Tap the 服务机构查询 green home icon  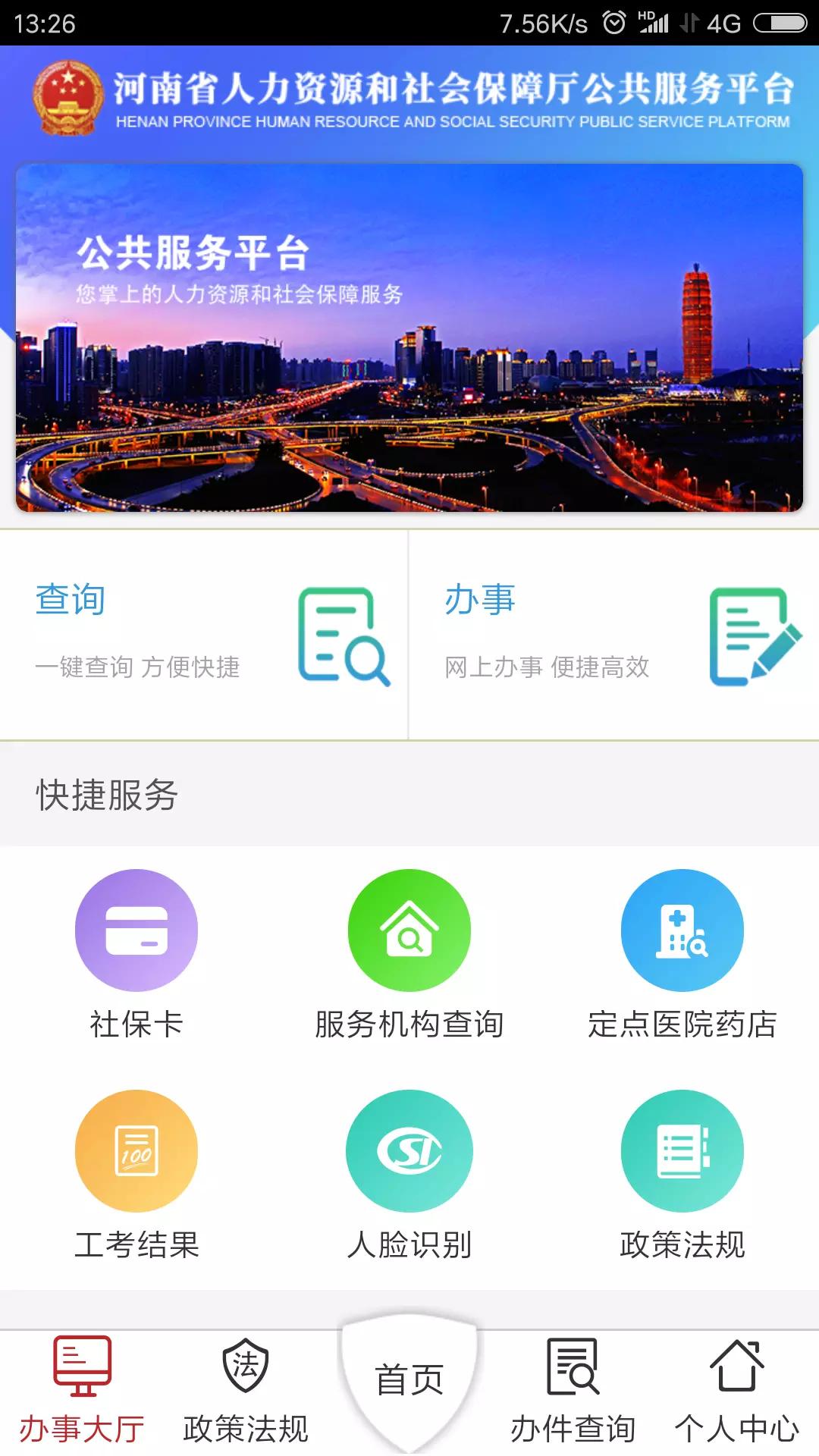[x=409, y=928]
